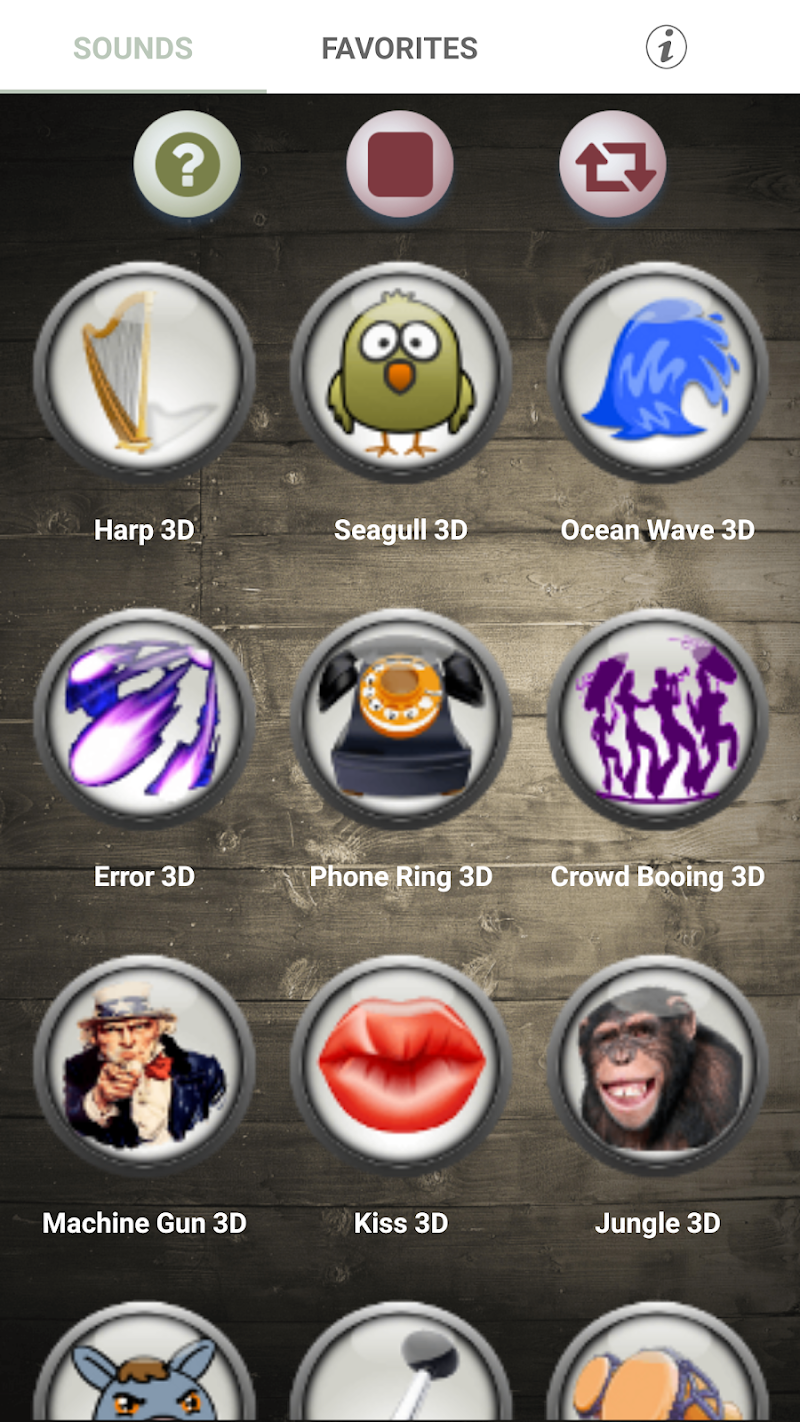Fire the Machine Gun 3D sound

pos(144,1065)
